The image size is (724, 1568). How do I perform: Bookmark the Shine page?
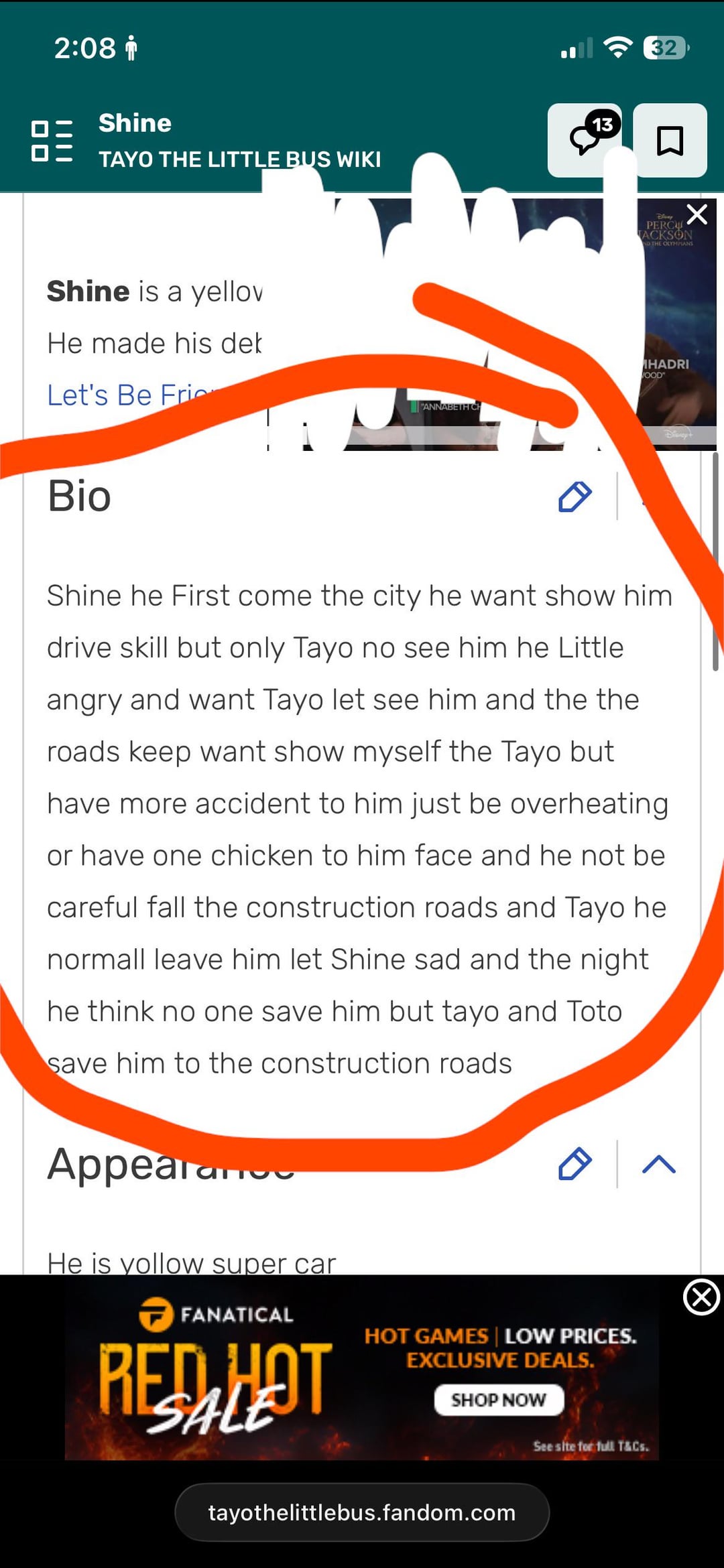(x=670, y=140)
